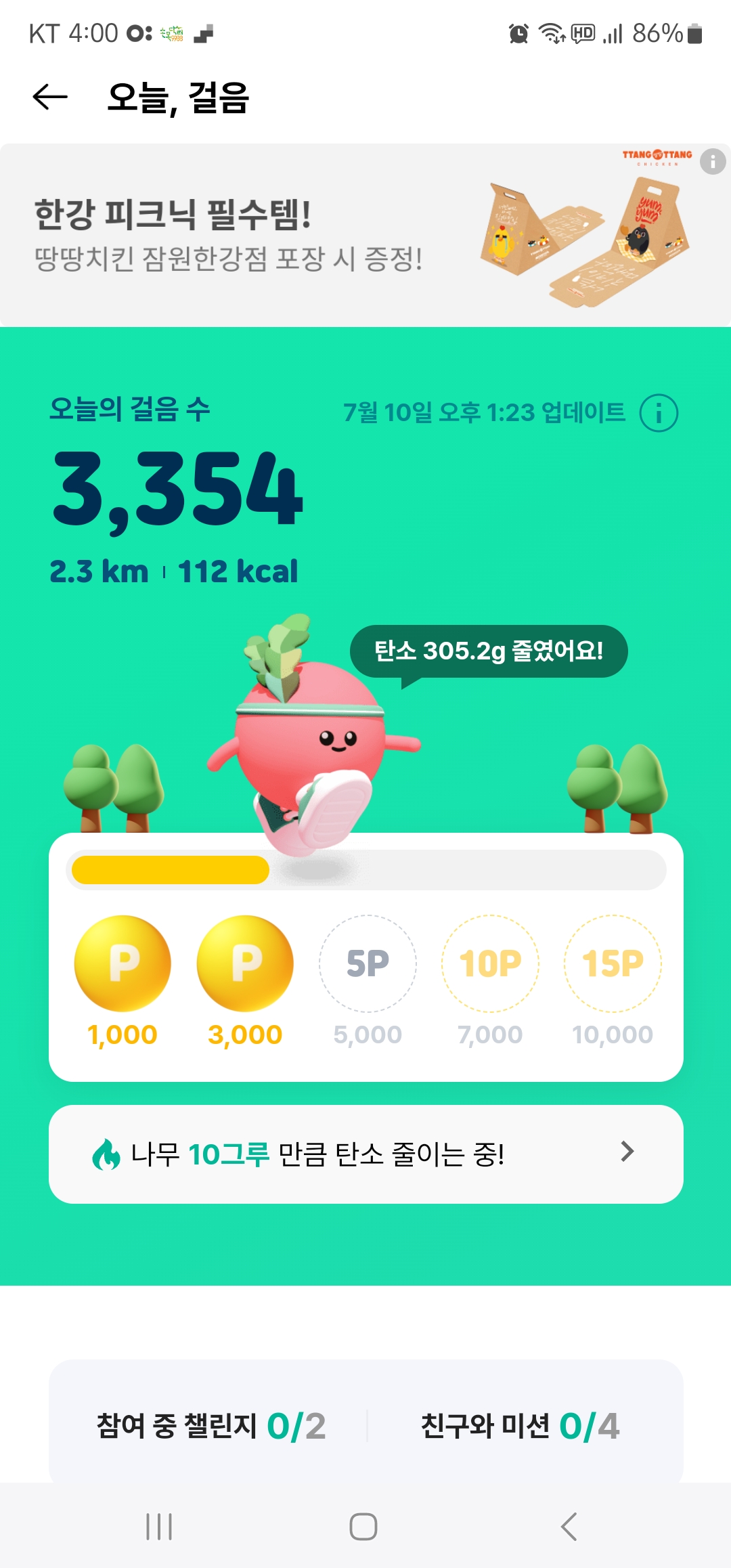View 참여 중 챌린지 0/2
The width and height of the screenshot is (731, 1568).
[211, 1426]
